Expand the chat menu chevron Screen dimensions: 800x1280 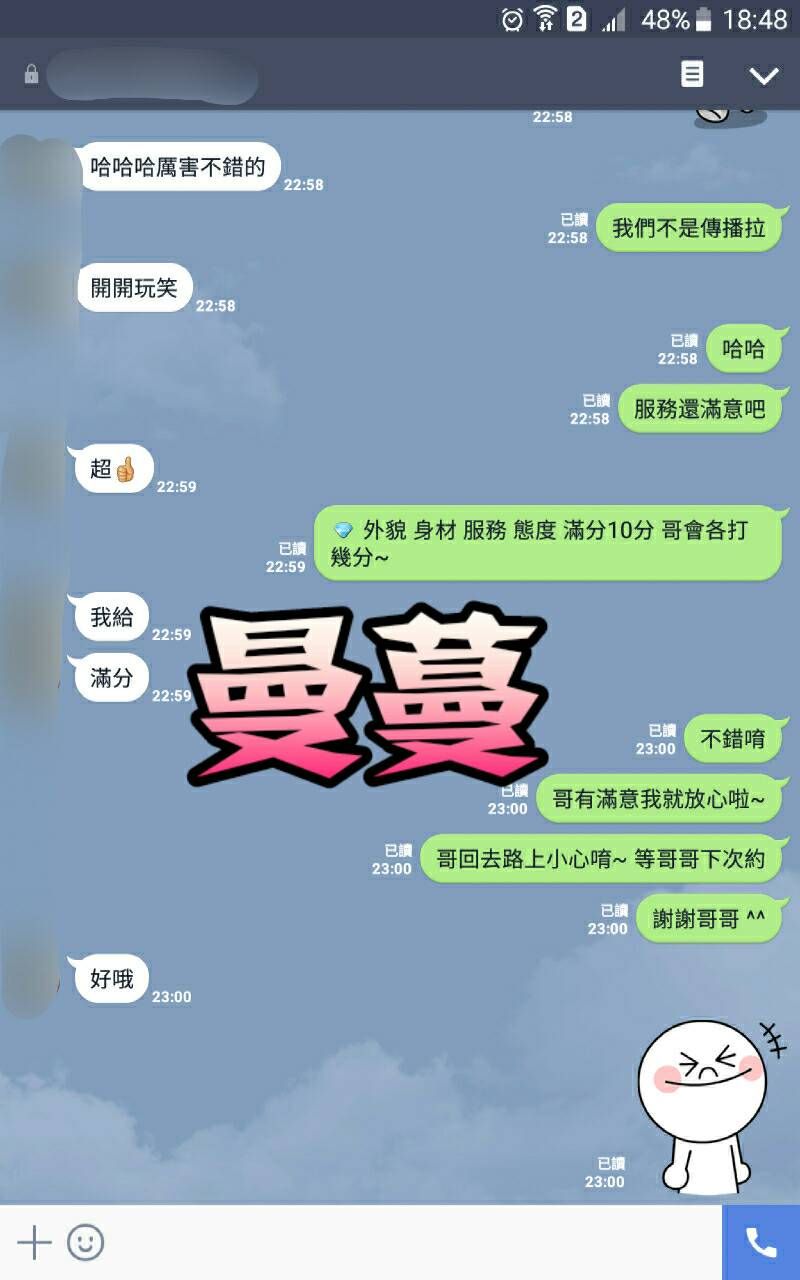[x=764, y=75]
